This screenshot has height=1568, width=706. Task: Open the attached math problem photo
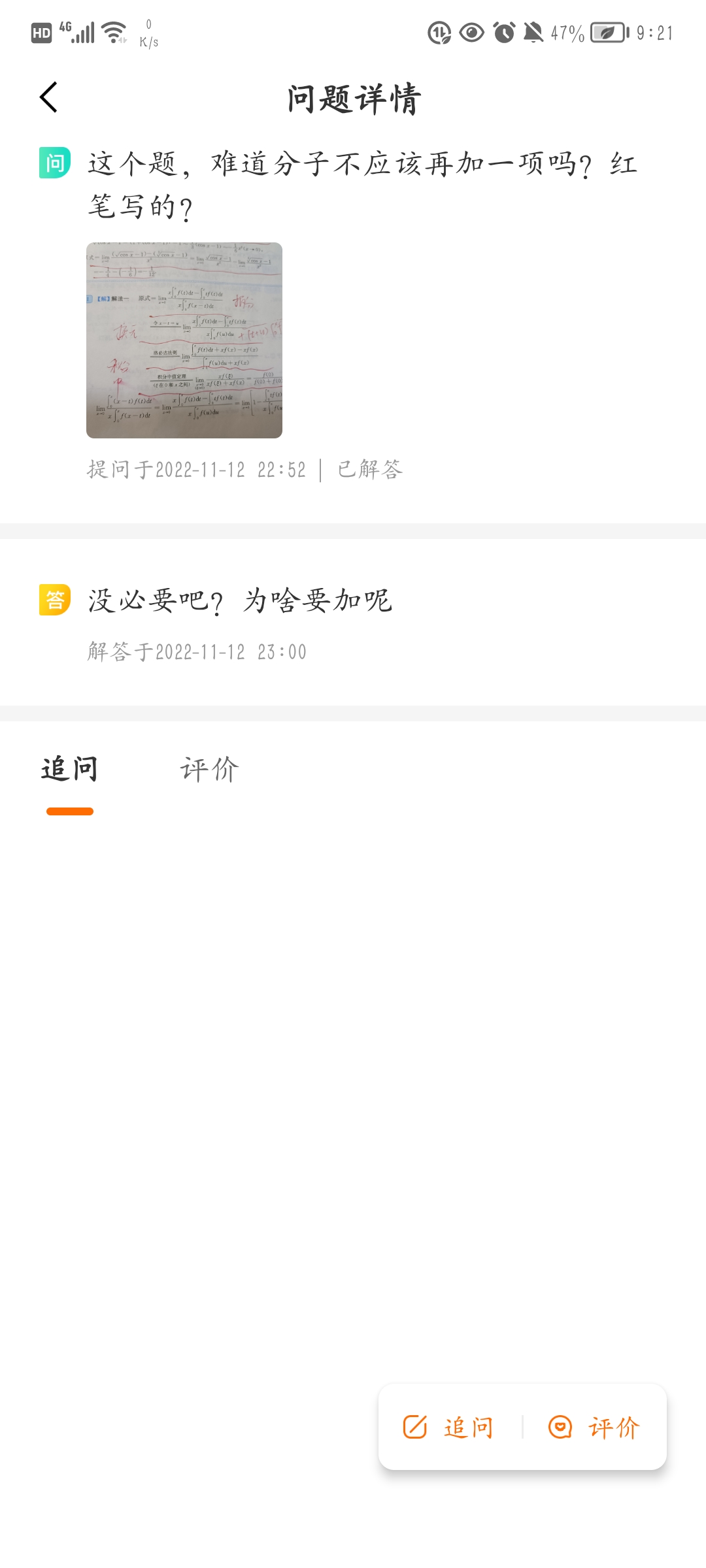pyautogui.click(x=184, y=340)
